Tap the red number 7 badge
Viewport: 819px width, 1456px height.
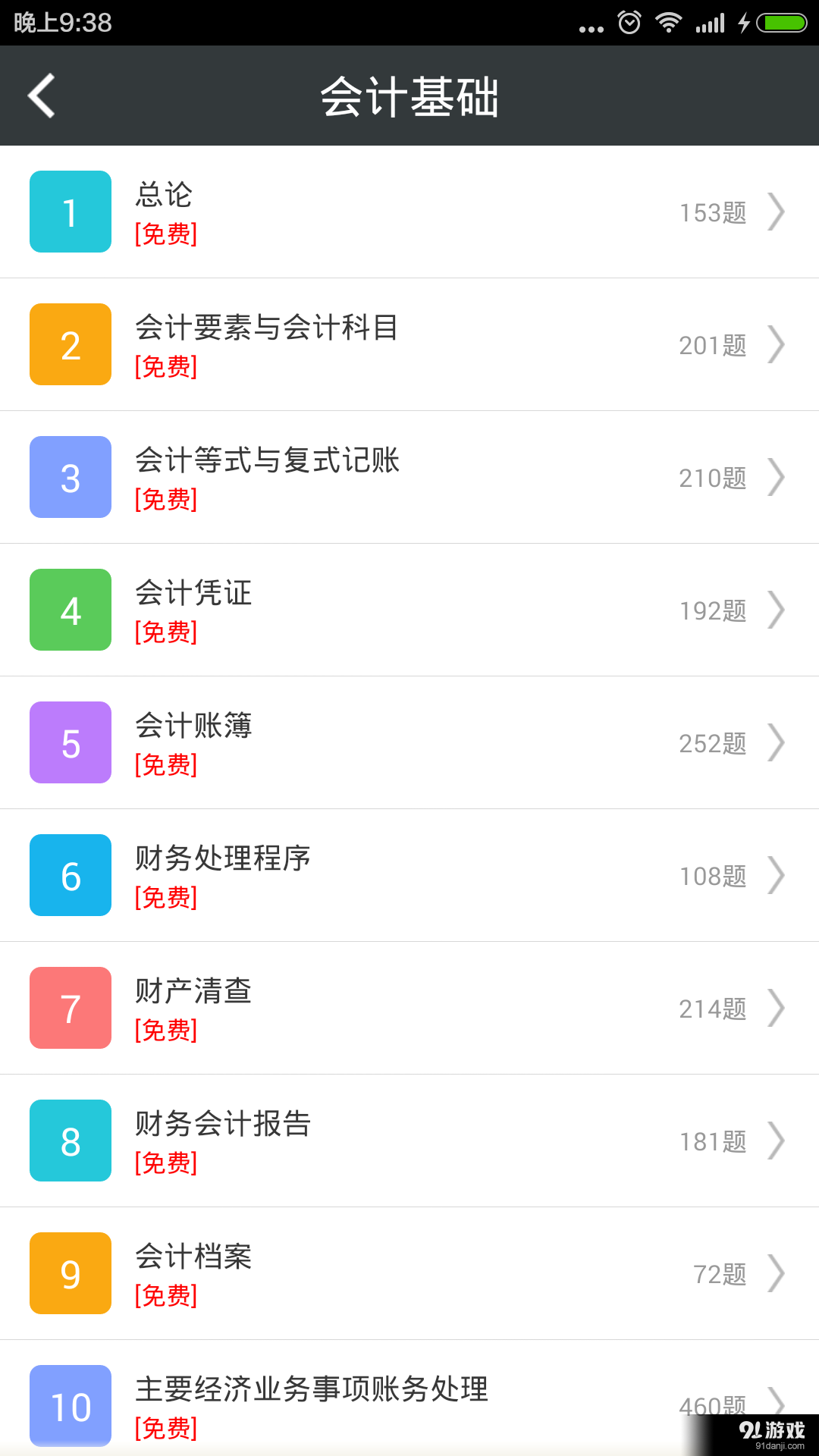tap(70, 1008)
